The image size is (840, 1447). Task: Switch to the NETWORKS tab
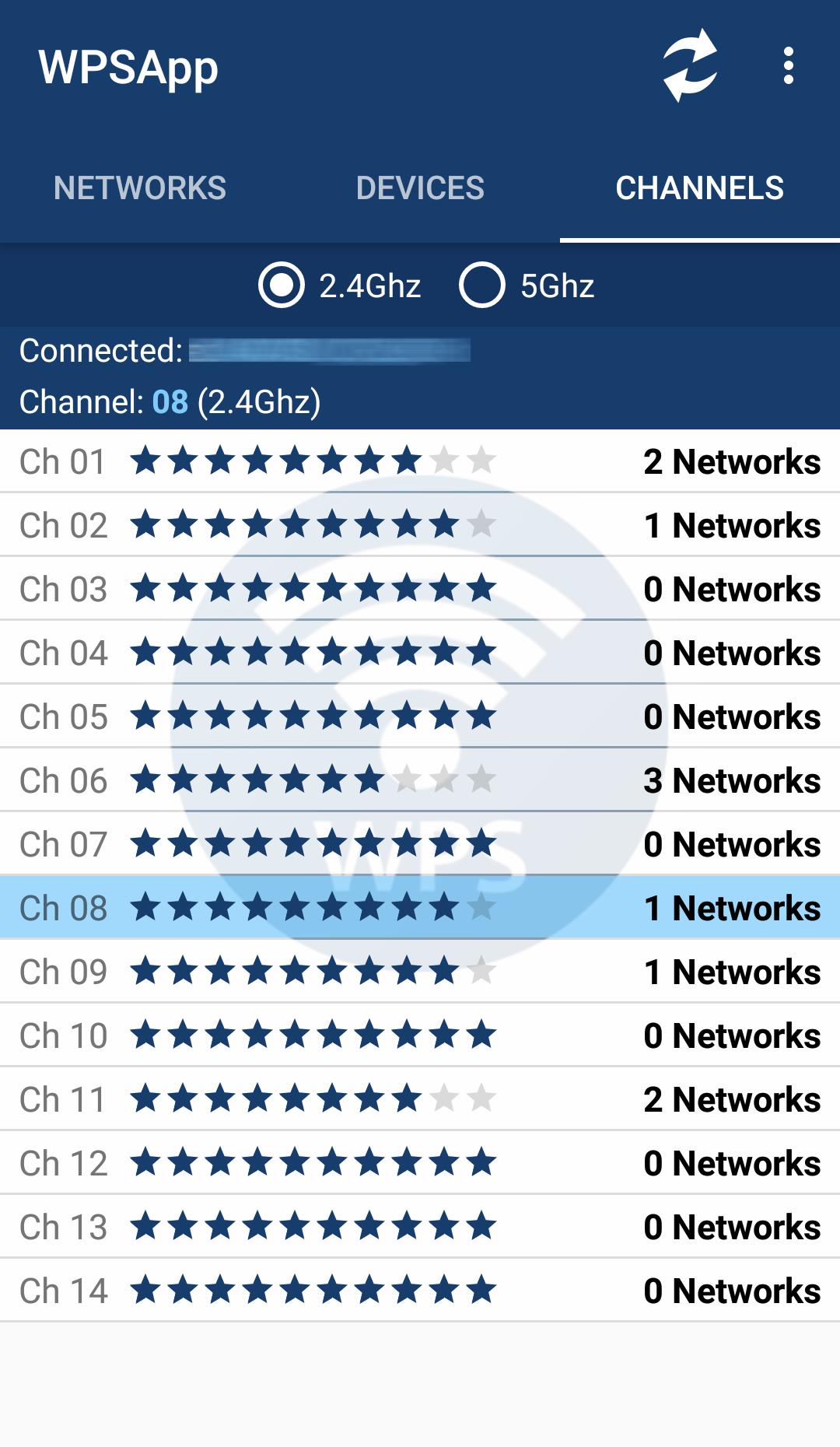(139, 187)
